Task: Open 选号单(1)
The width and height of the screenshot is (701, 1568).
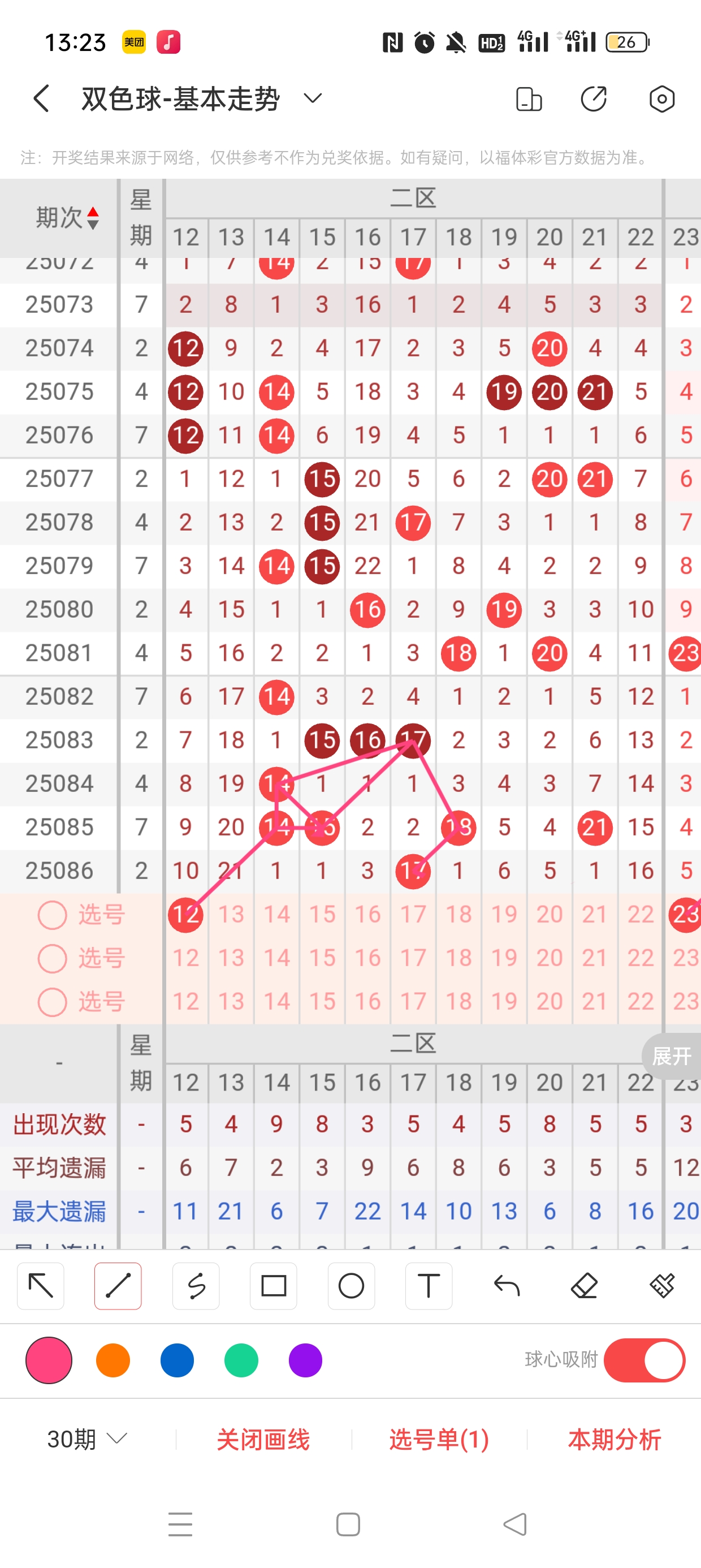Action: coord(439,1439)
